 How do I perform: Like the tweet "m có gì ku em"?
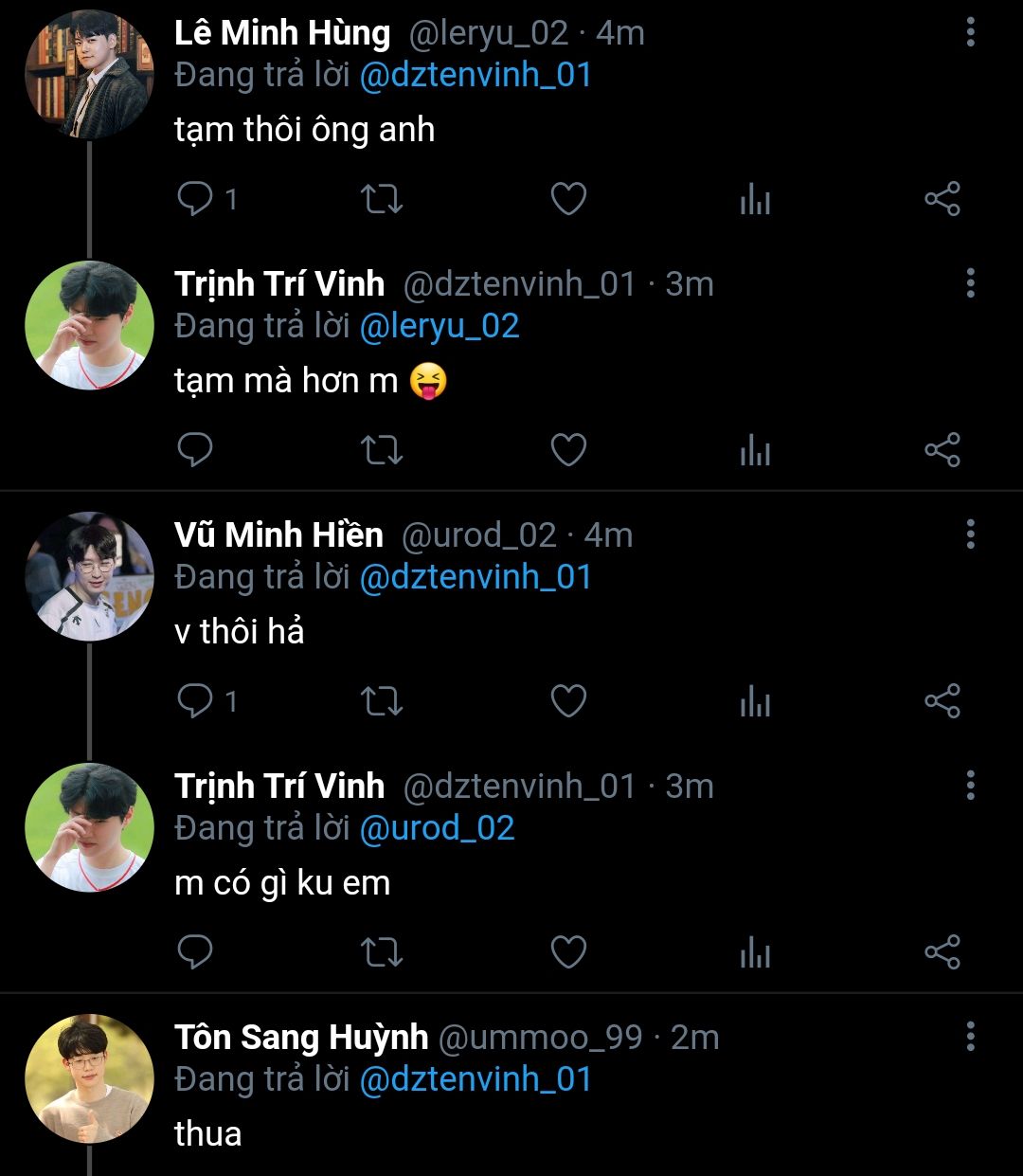coord(568,951)
